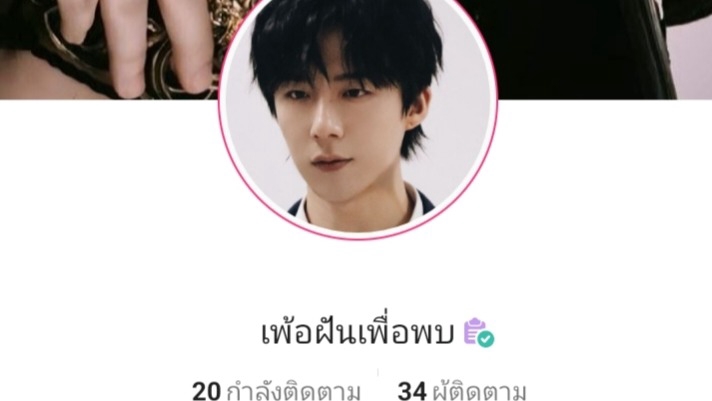Tap the verified badge beside เพ้อฝันเพื่อพบ
Viewport: 712px width, 401px height.
click(480, 333)
